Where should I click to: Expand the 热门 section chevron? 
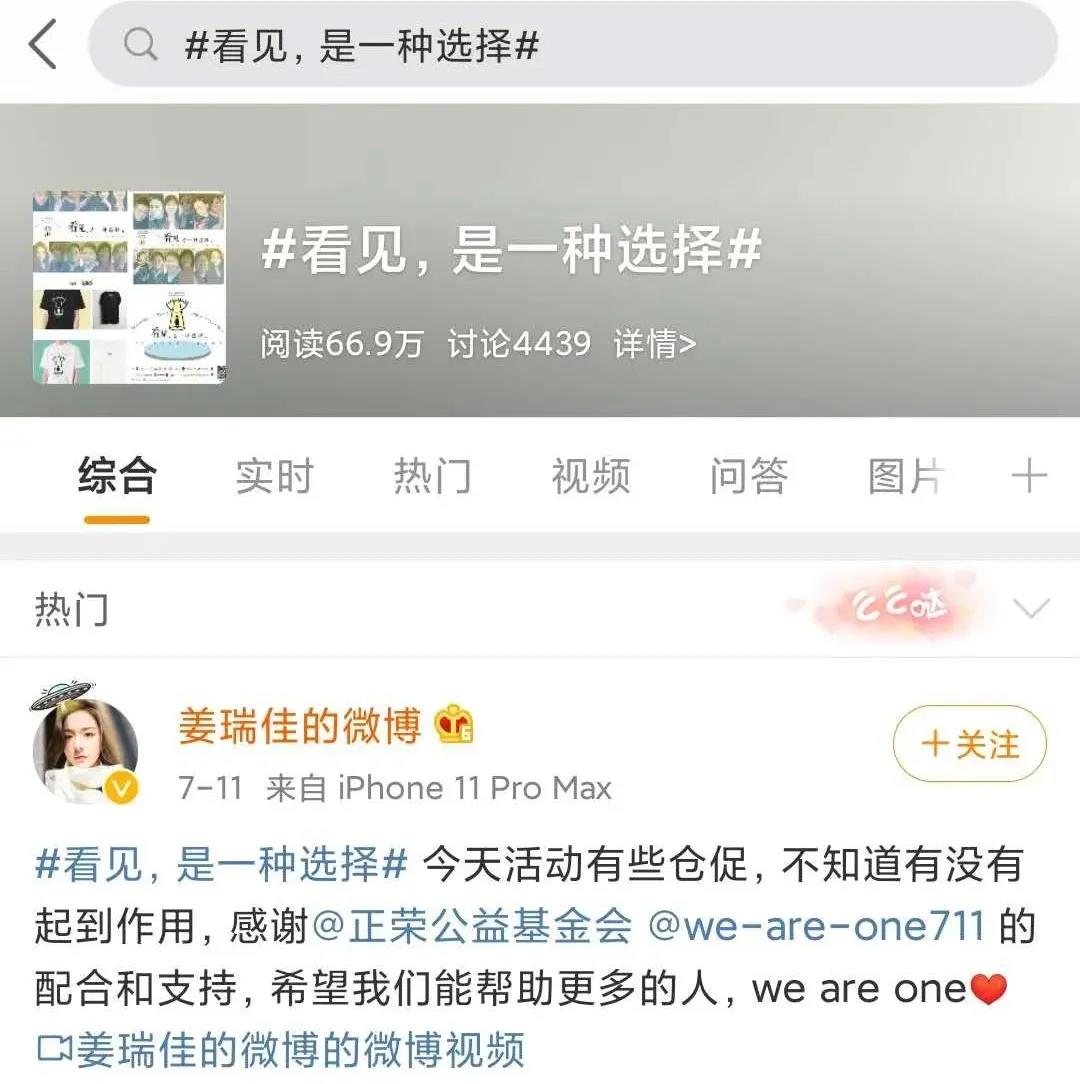pos(1031,608)
